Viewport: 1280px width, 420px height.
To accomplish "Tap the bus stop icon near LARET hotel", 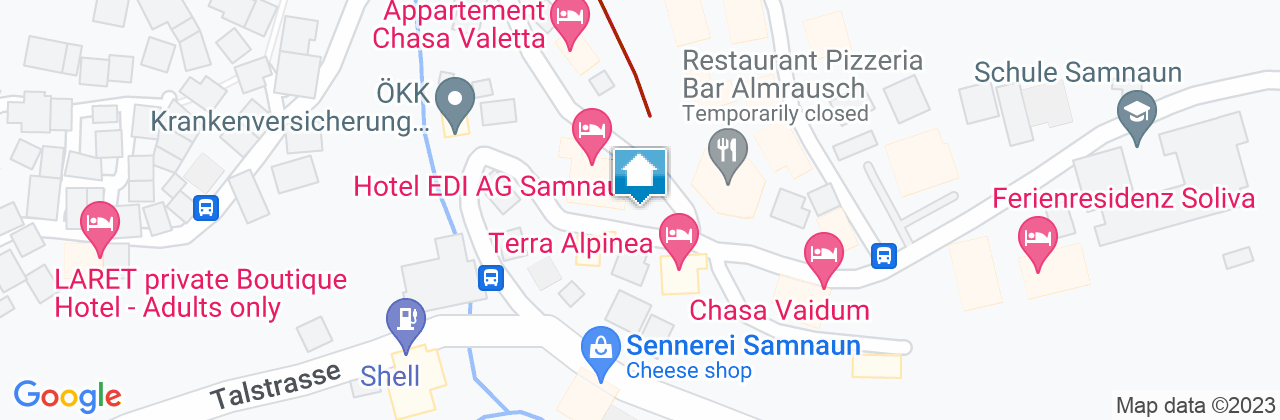I will 206,208.
